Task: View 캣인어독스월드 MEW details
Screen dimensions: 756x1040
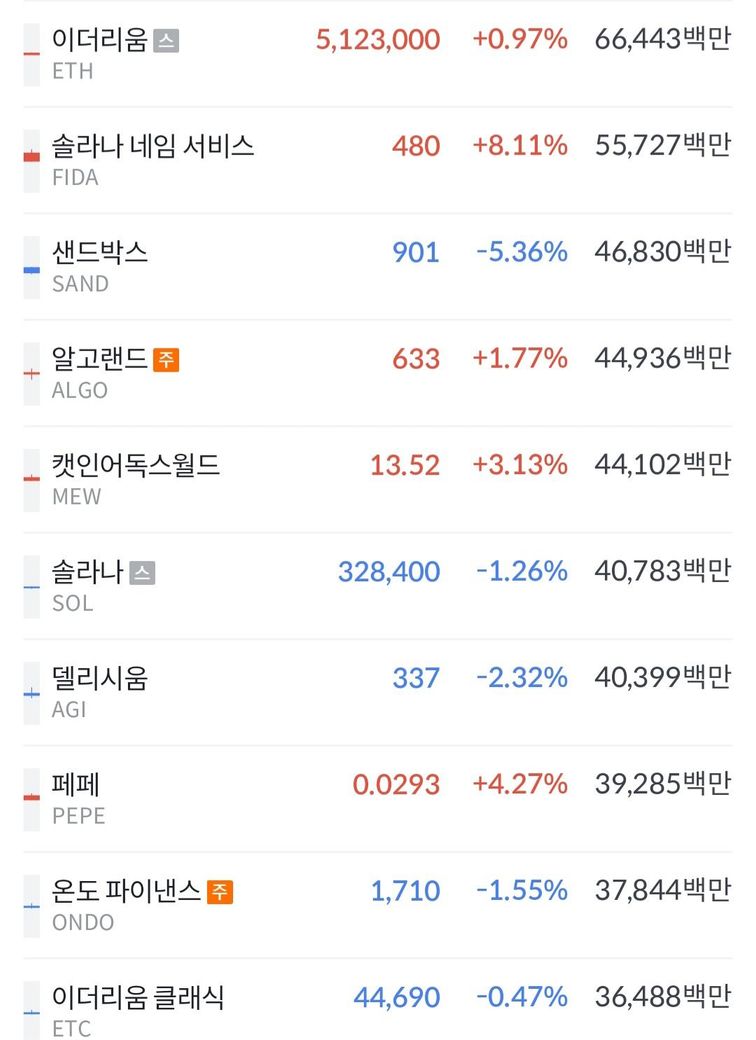Action: (136, 466)
